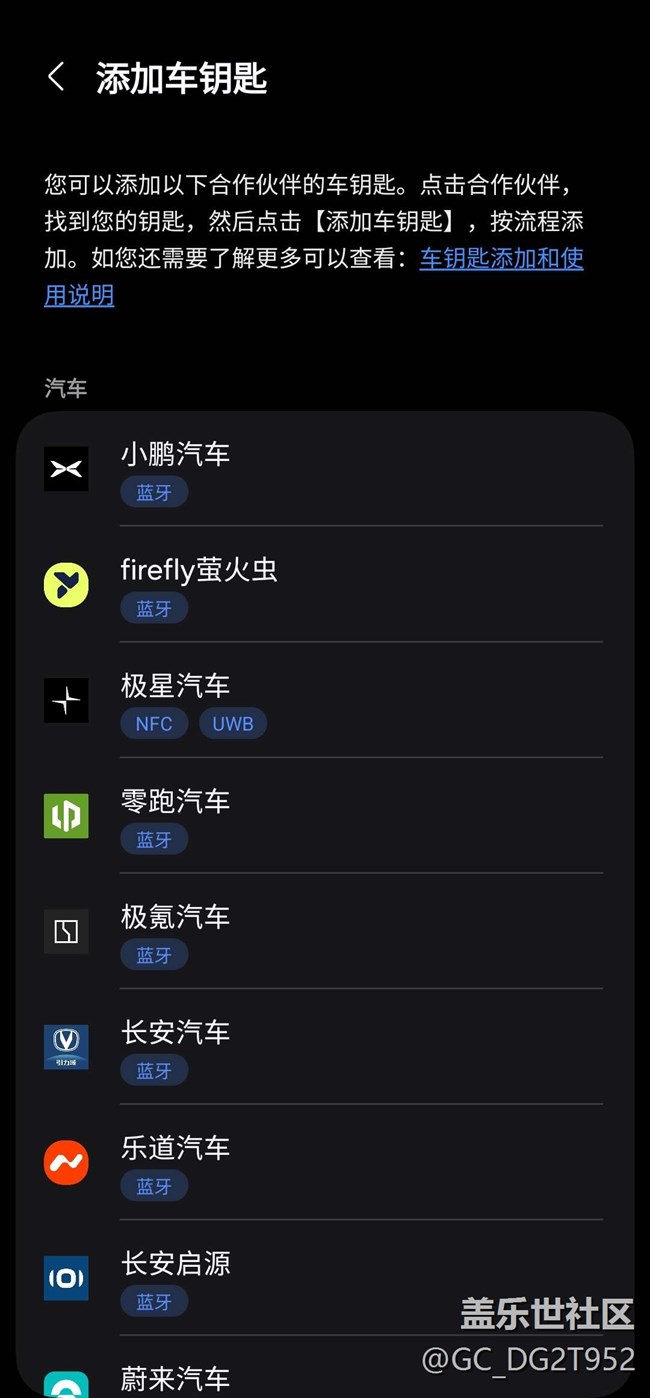Open the 极星汽车 entry
This screenshot has width=650, height=1398.
324,700
